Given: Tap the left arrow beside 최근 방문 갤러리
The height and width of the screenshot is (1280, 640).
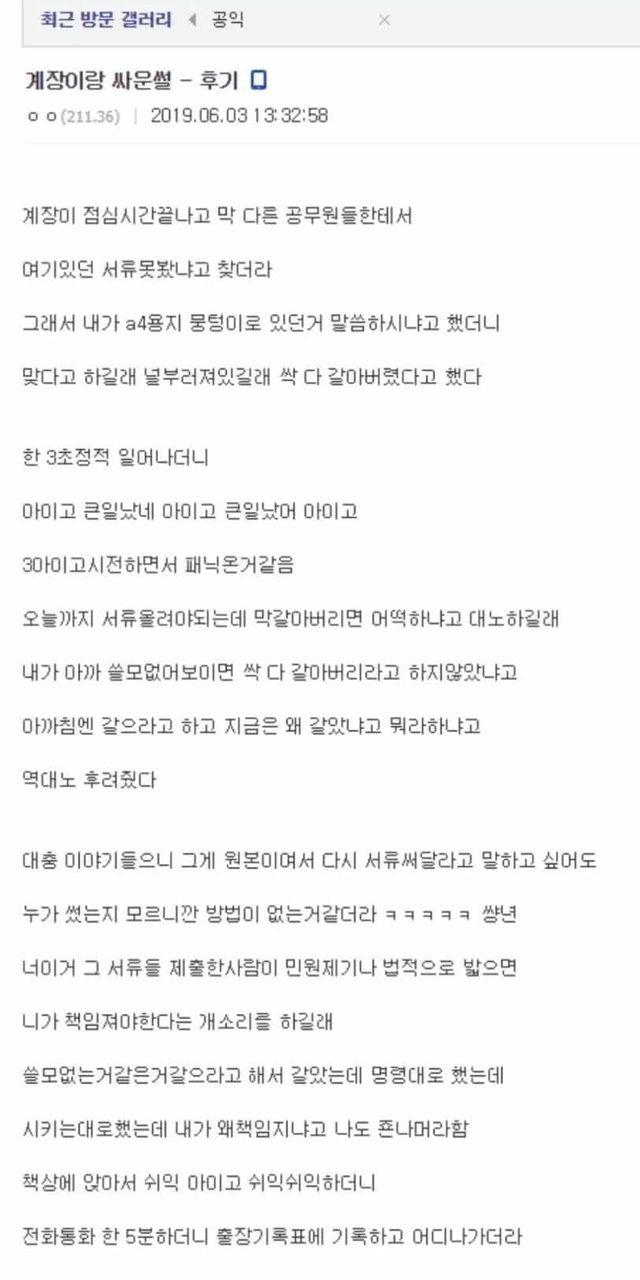Looking at the screenshot, I should coord(192,20).
